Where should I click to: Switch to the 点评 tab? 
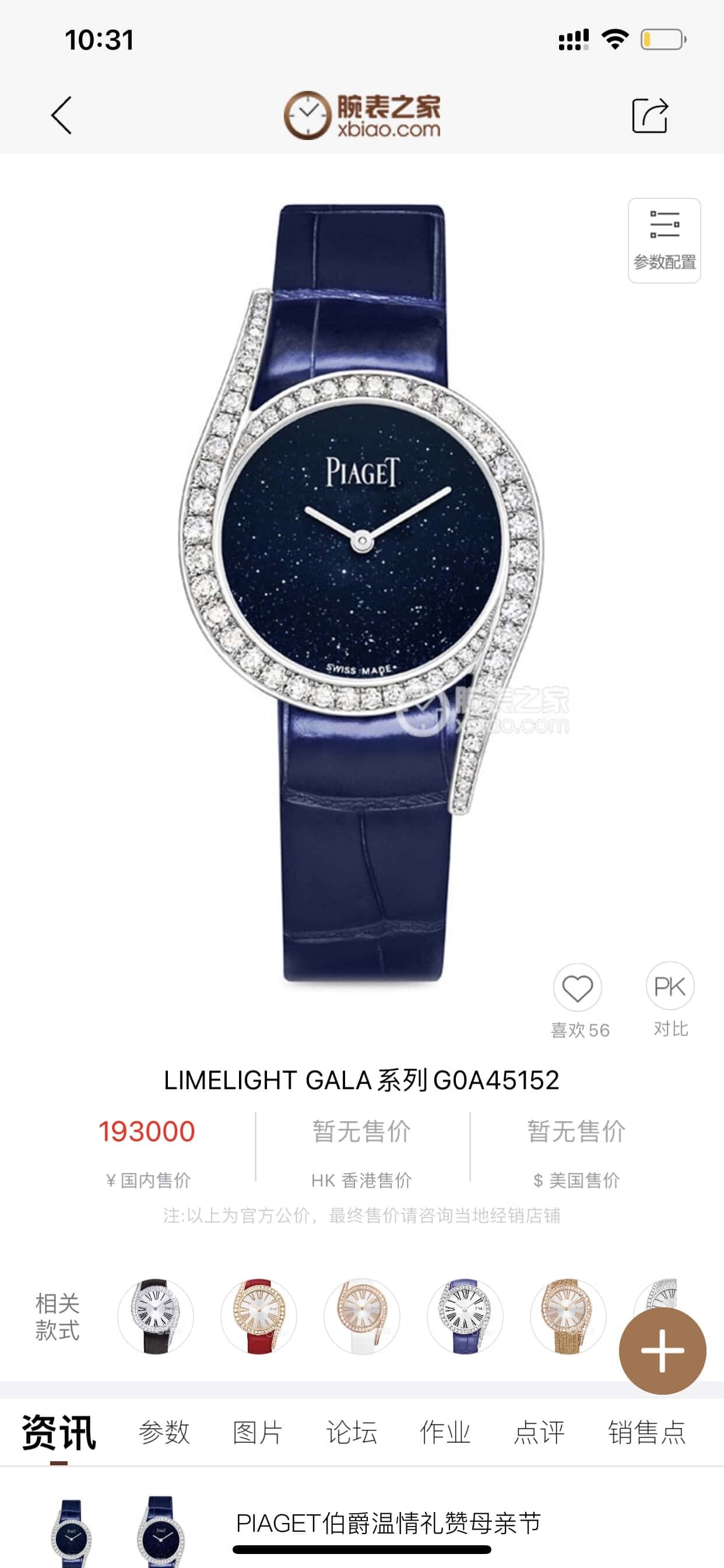pos(539,1432)
